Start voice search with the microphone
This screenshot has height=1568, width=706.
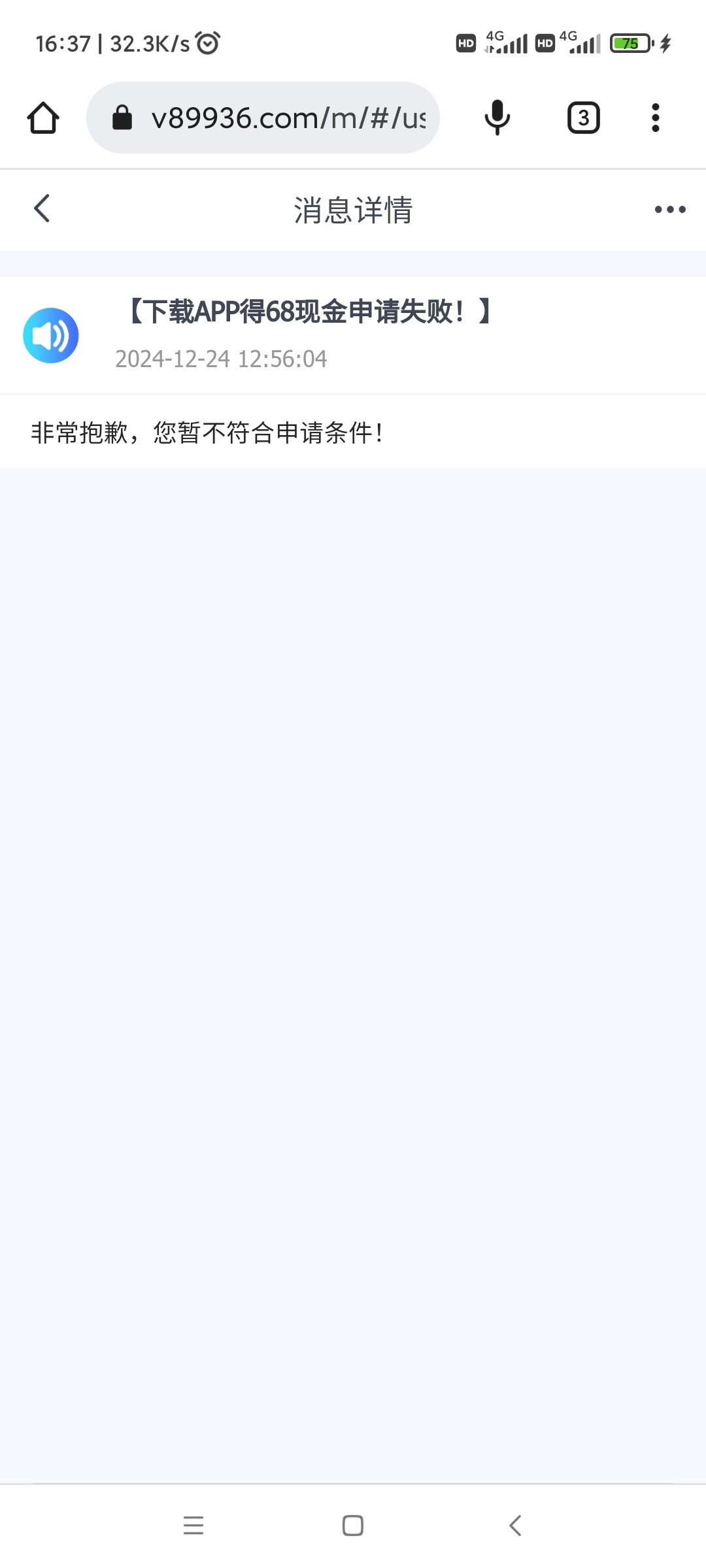point(497,118)
